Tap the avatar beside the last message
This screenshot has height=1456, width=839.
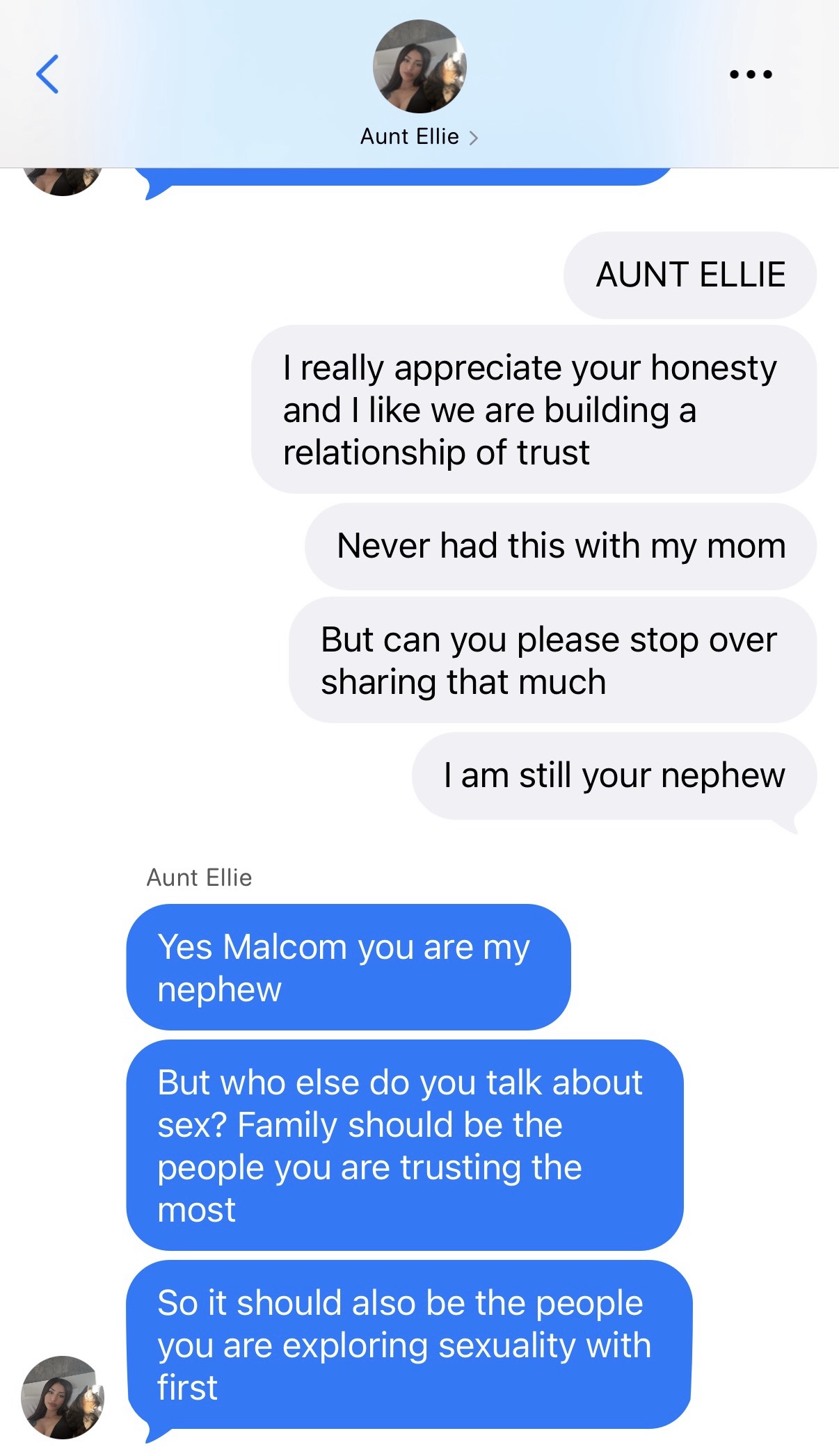click(63, 1397)
